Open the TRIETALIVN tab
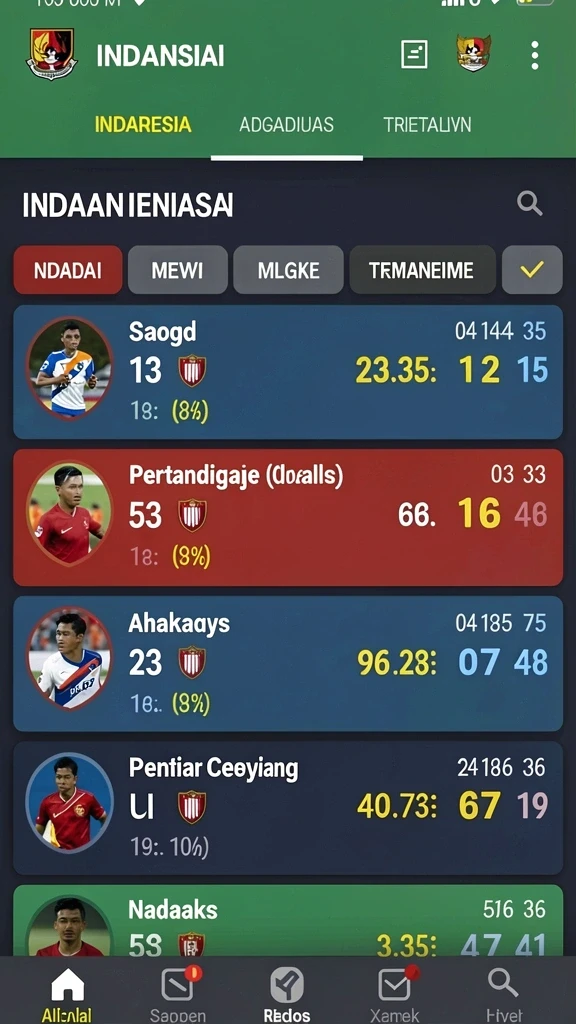 point(427,124)
